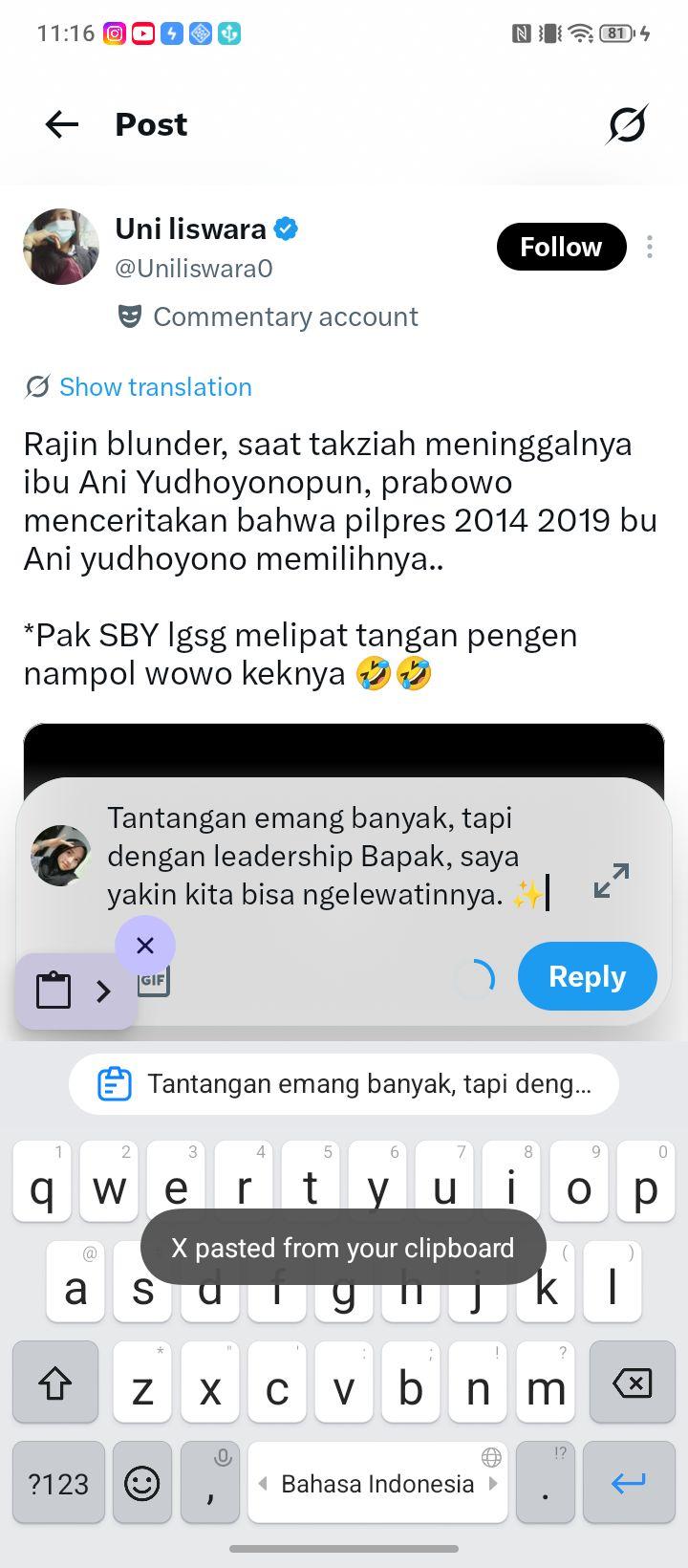
Task: Open the emoji keyboard
Action: tap(142, 1483)
